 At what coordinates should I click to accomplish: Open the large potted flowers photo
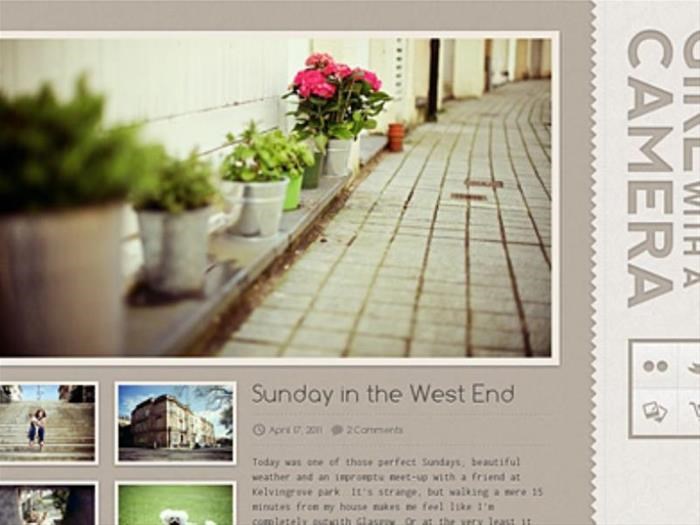276,197
